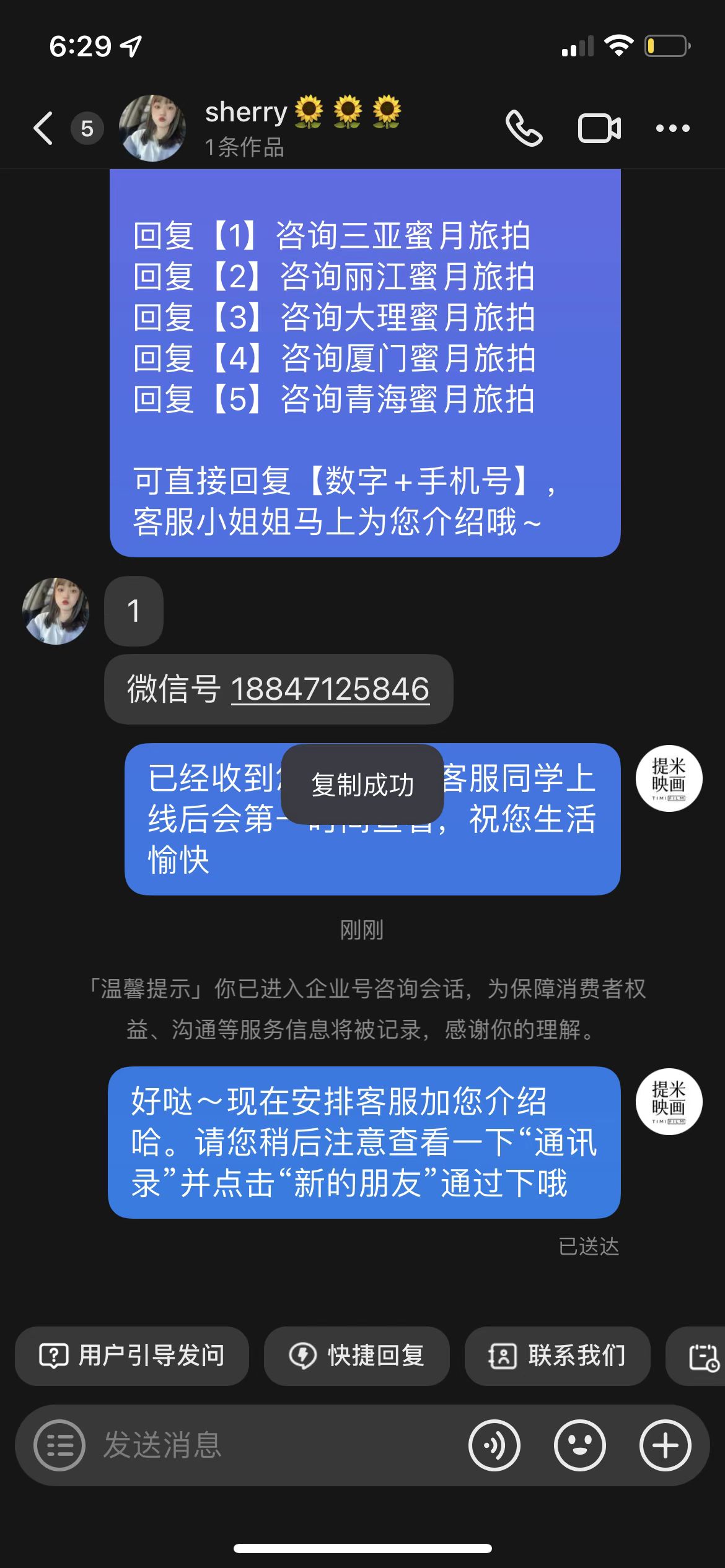Open the emoji picker

click(579, 1445)
